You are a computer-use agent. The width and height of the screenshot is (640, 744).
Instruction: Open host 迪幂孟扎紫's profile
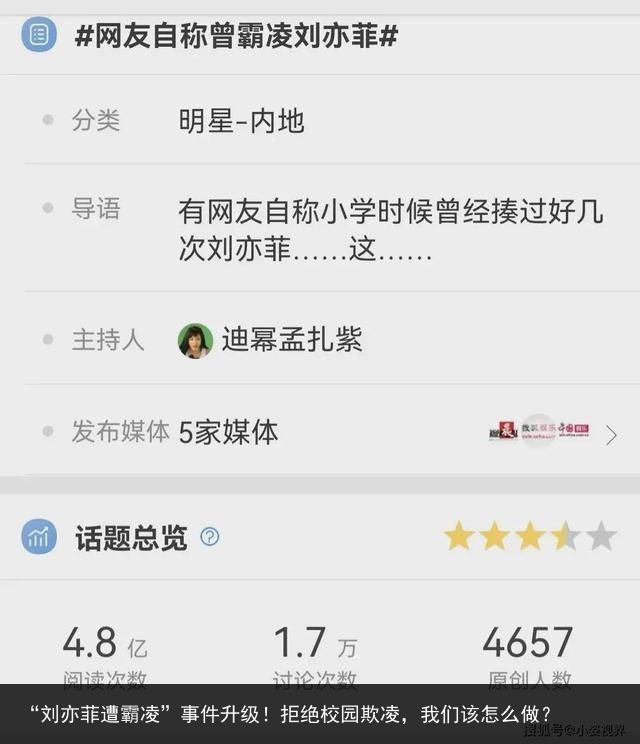click(270, 340)
